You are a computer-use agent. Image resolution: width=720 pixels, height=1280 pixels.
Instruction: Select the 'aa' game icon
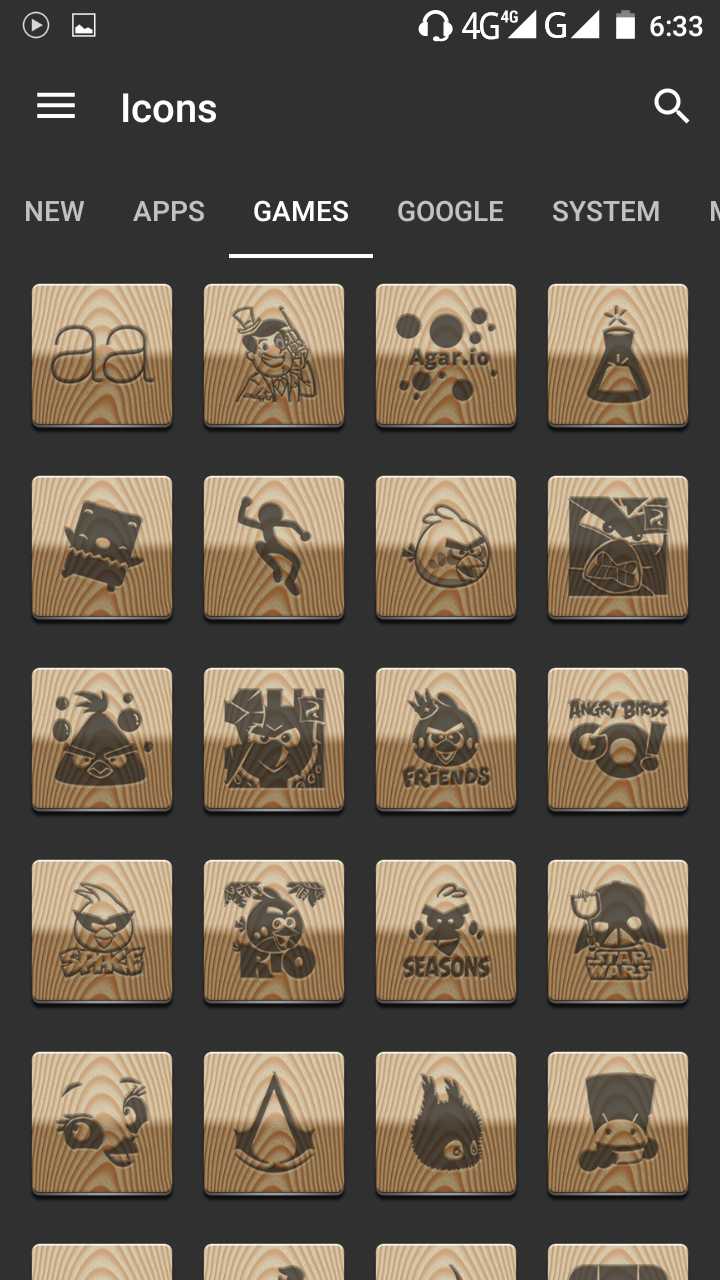click(102, 356)
